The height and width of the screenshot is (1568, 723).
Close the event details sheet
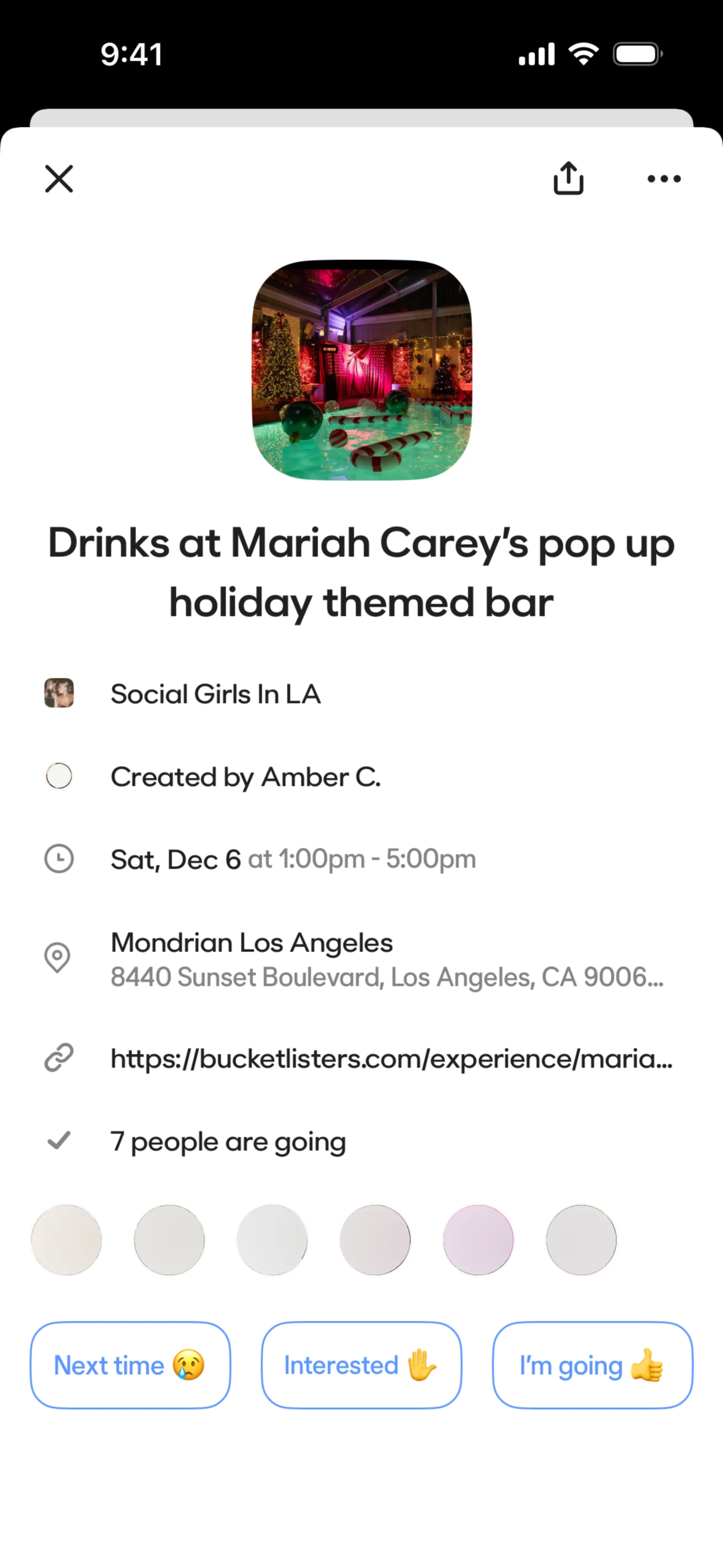coord(59,178)
